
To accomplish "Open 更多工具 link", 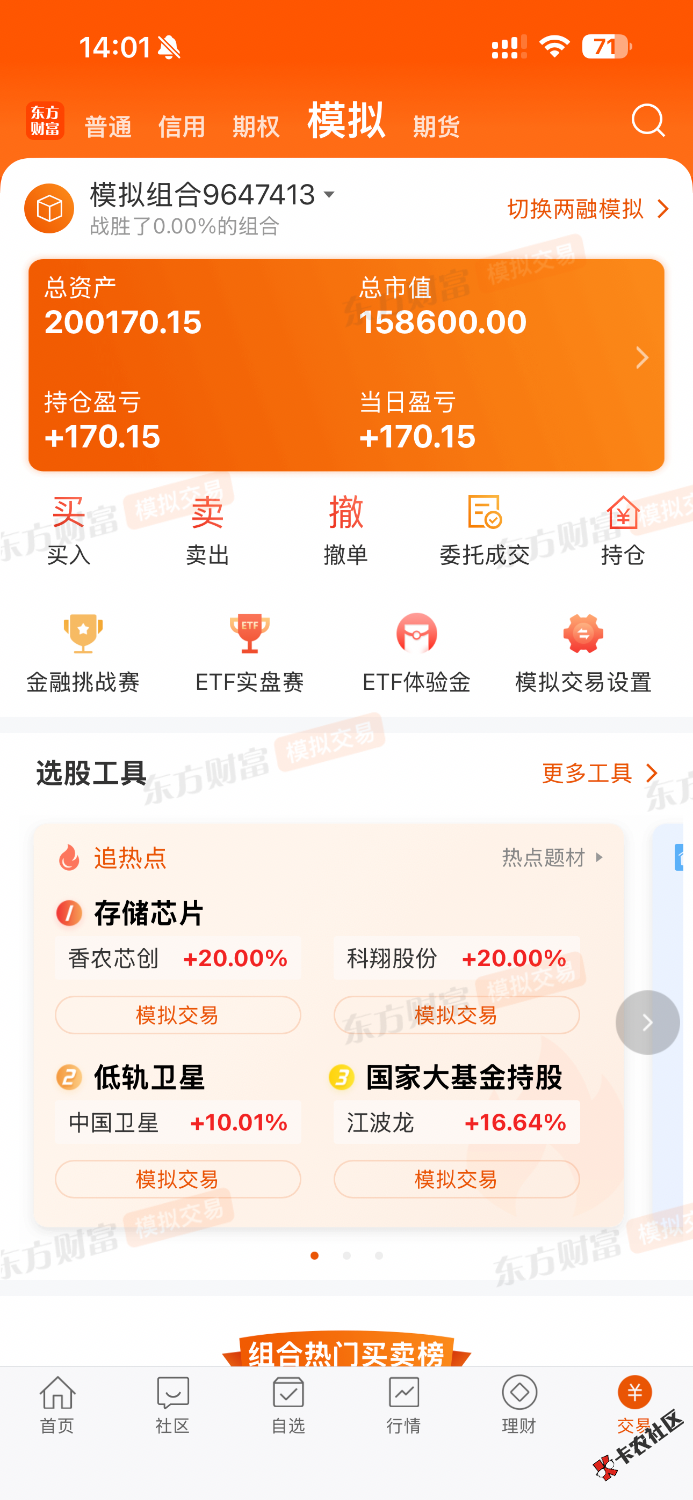I will [599, 773].
